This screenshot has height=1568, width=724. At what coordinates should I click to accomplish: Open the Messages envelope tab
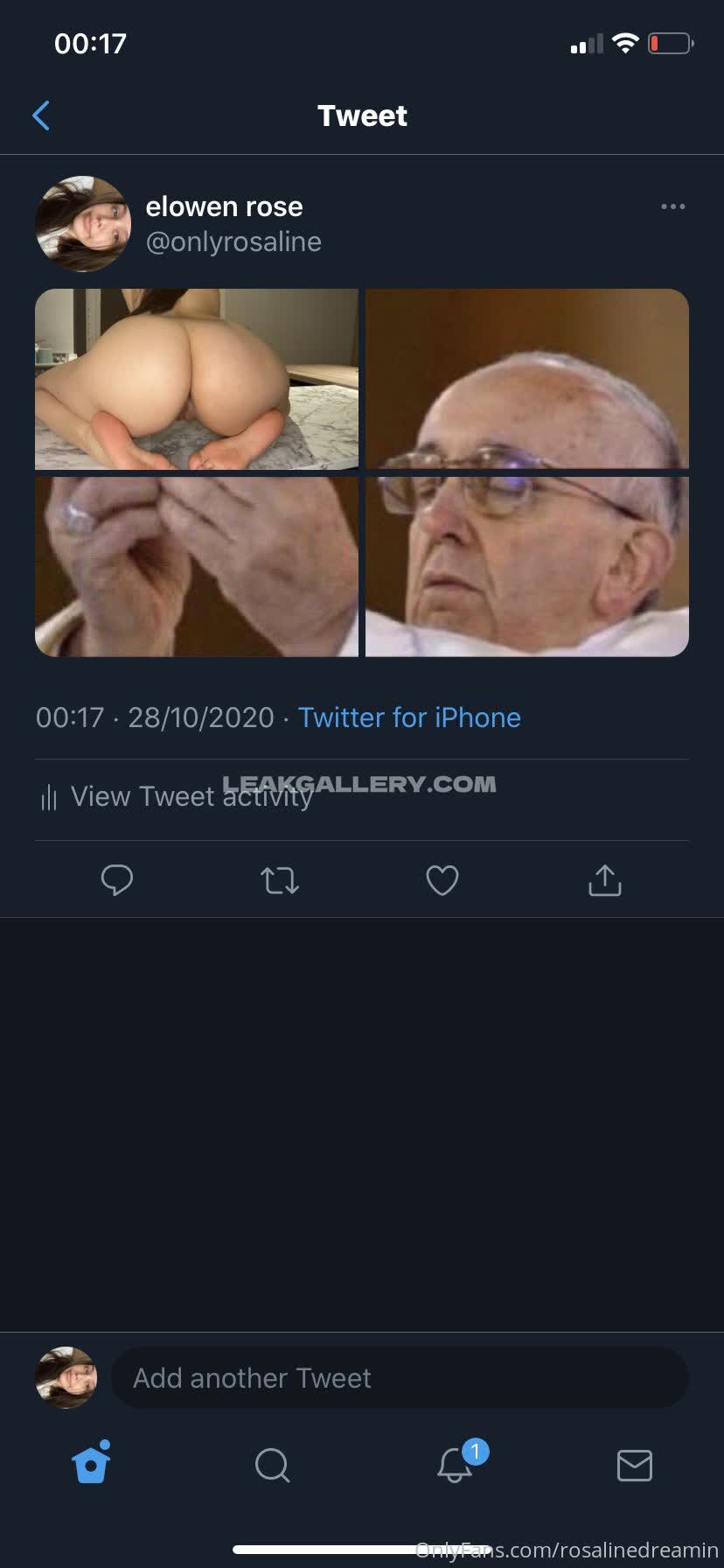(x=635, y=1464)
